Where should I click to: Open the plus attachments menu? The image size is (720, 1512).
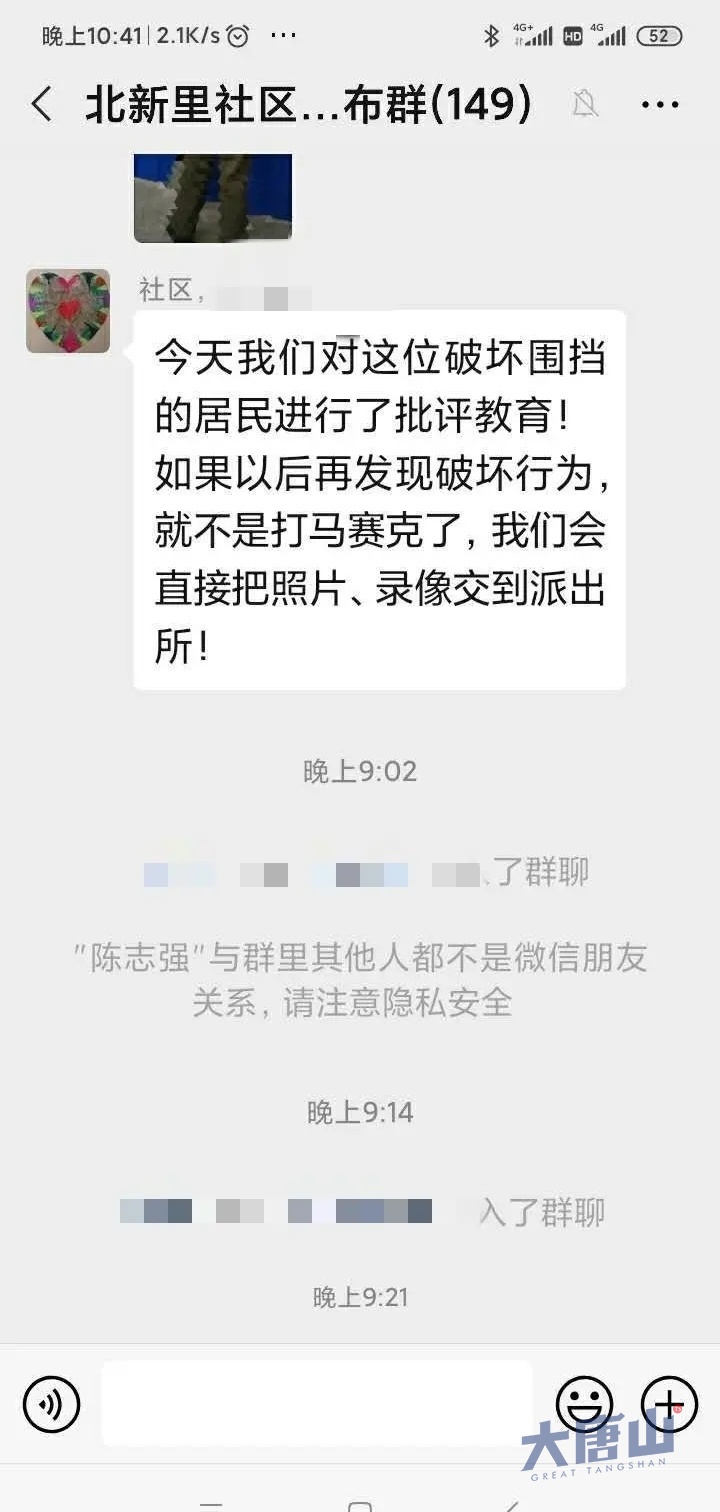pyautogui.click(x=668, y=1403)
